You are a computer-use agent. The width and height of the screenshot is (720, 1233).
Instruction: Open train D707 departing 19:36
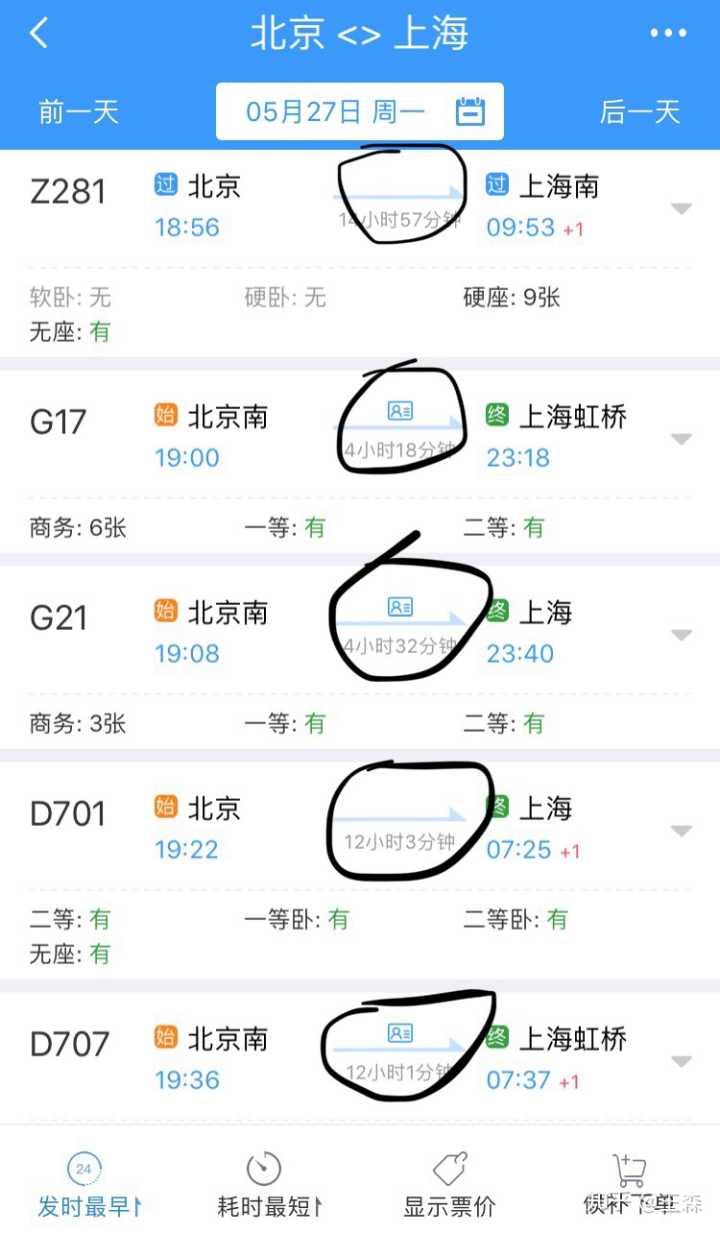click(x=360, y=1058)
